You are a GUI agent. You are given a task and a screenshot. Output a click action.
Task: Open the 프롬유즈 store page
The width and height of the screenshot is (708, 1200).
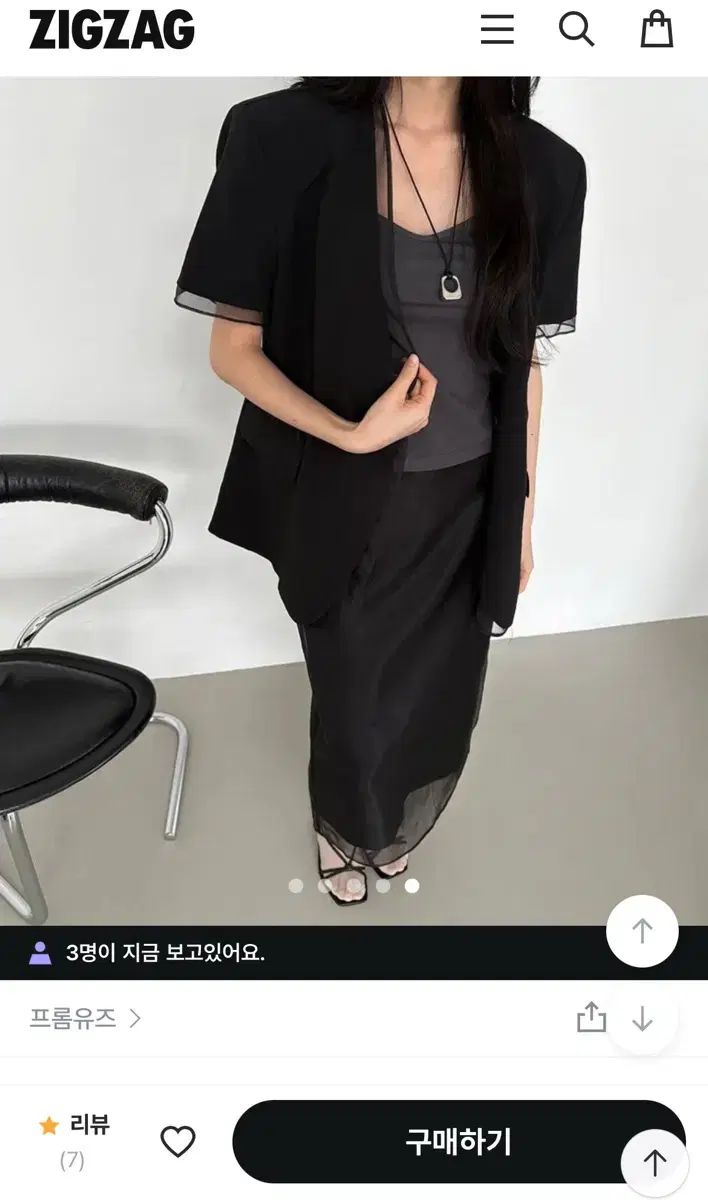85,1019
